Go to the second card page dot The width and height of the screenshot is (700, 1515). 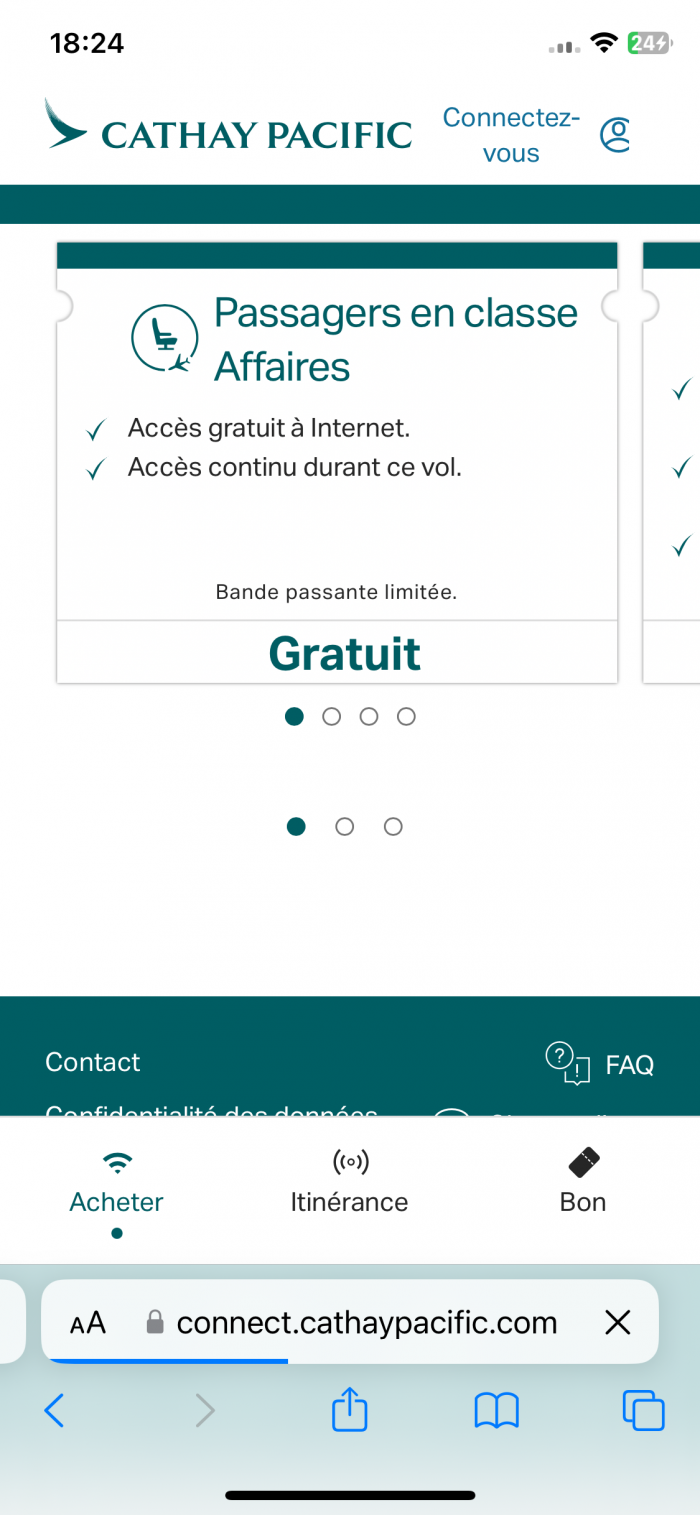click(x=331, y=717)
